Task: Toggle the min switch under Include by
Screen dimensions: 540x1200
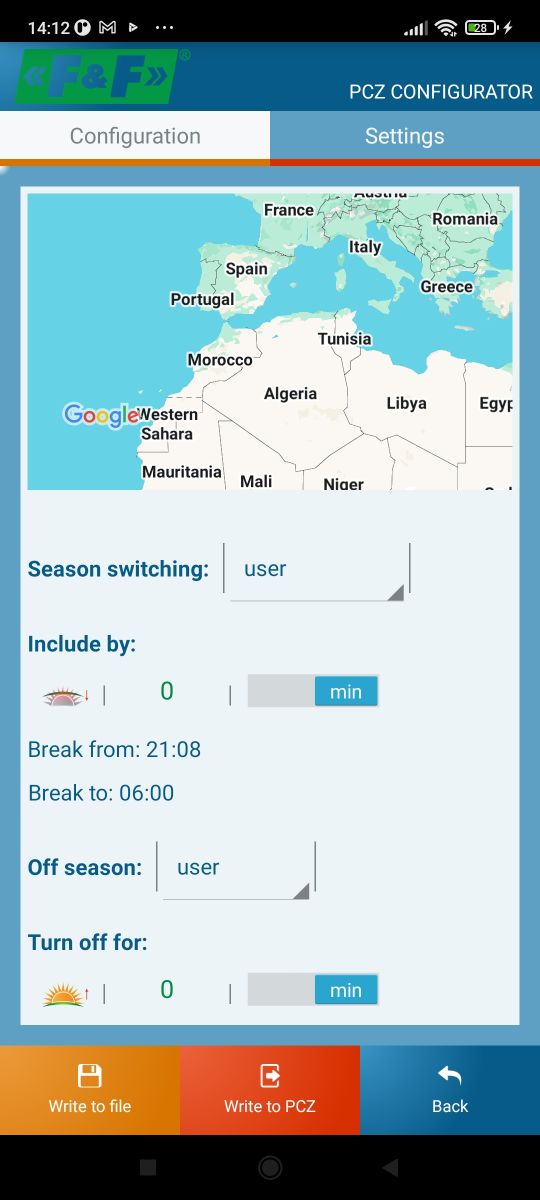Action: tap(313, 692)
